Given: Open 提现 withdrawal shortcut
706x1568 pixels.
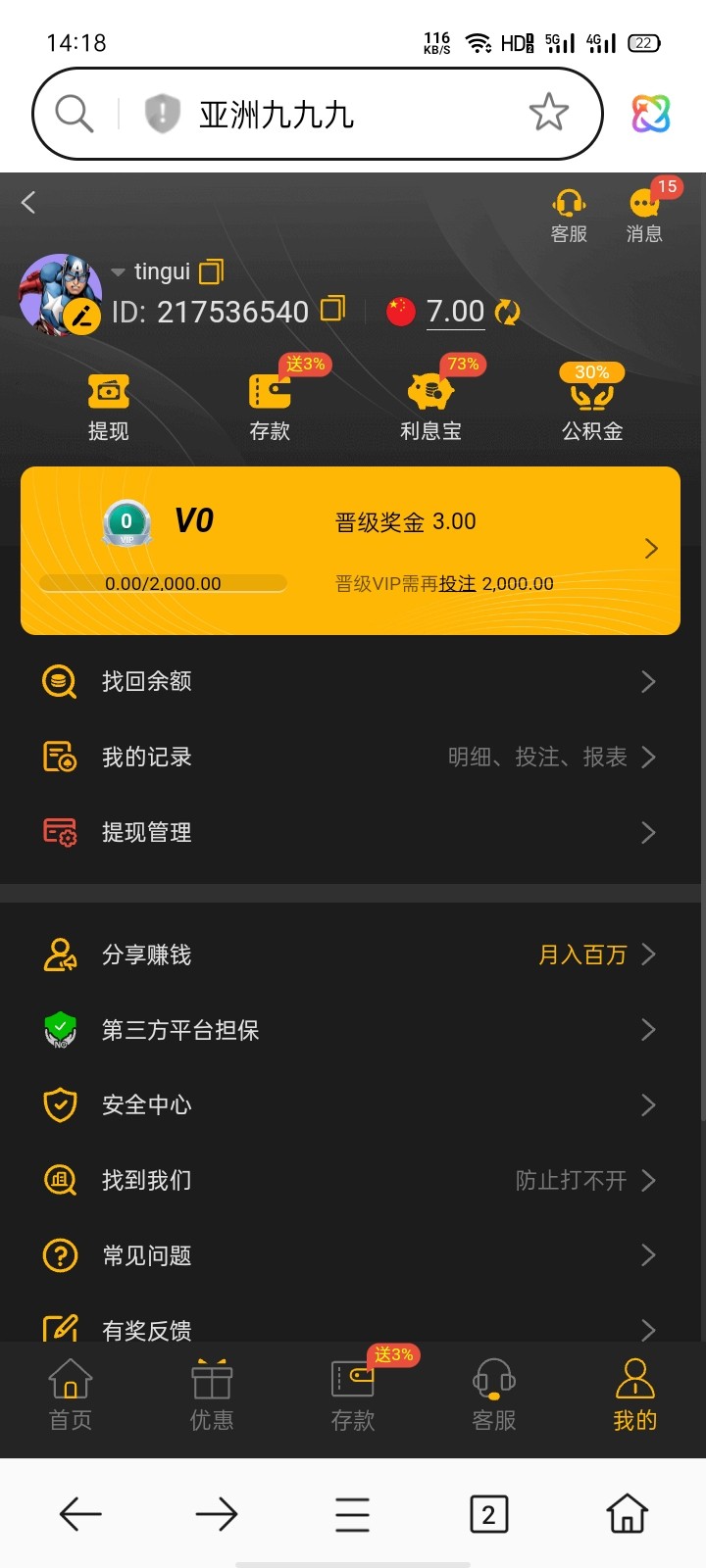Looking at the screenshot, I should [108, 407].
